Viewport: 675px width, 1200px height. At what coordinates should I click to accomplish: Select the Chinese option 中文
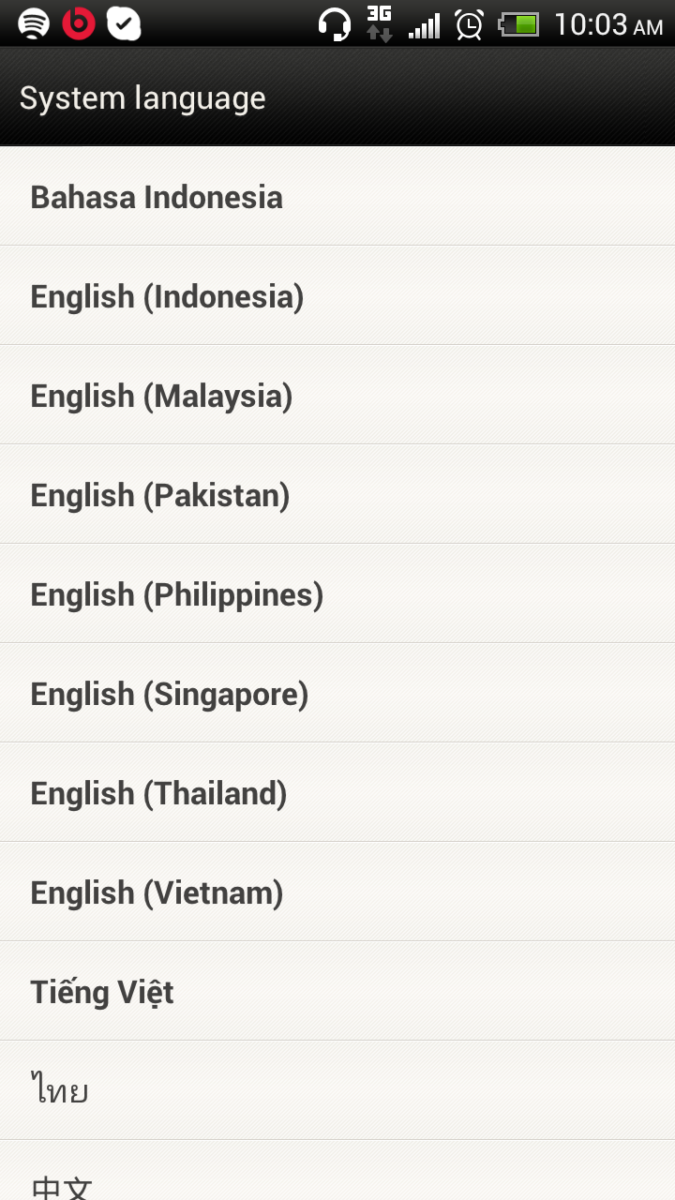point(62,1186)
